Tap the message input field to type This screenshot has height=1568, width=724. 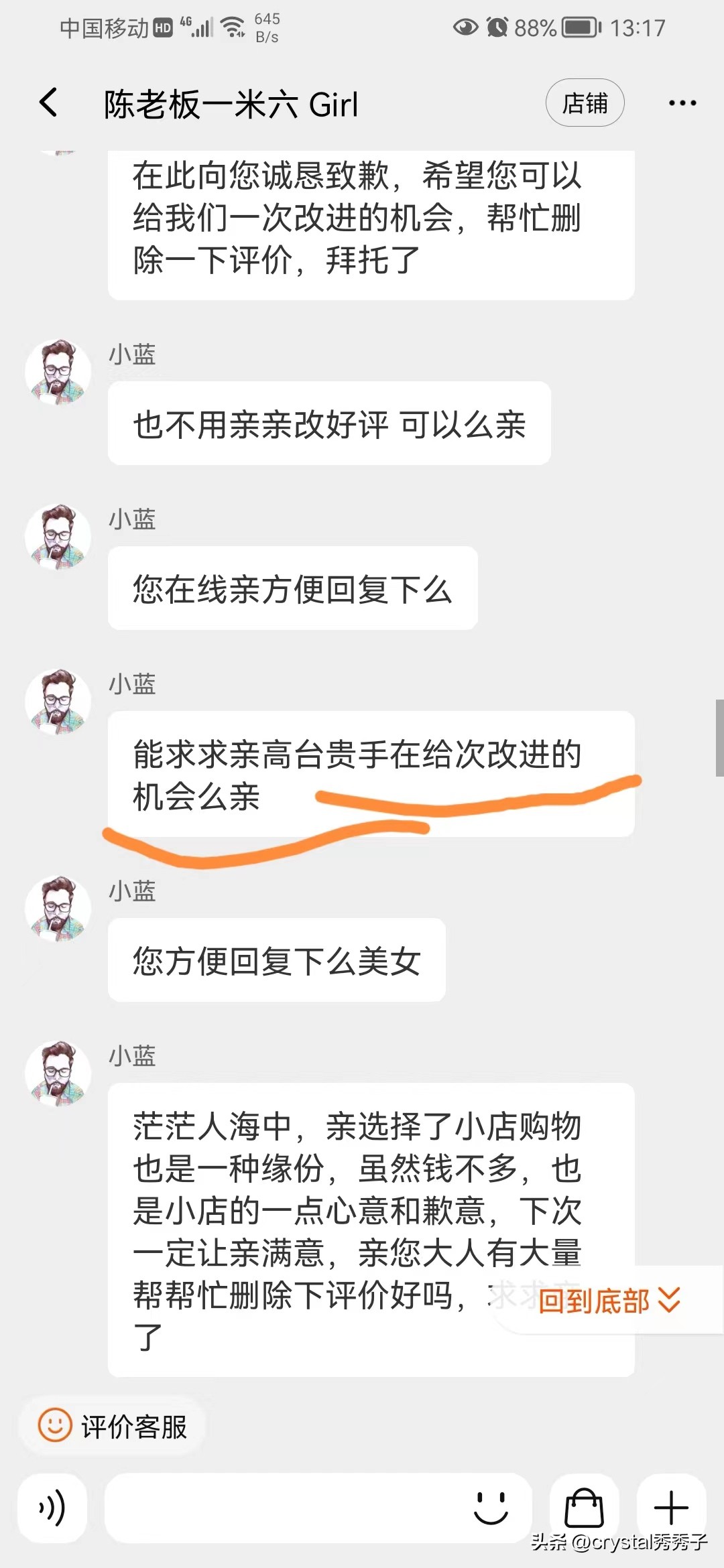click(x=282, y=1509)
